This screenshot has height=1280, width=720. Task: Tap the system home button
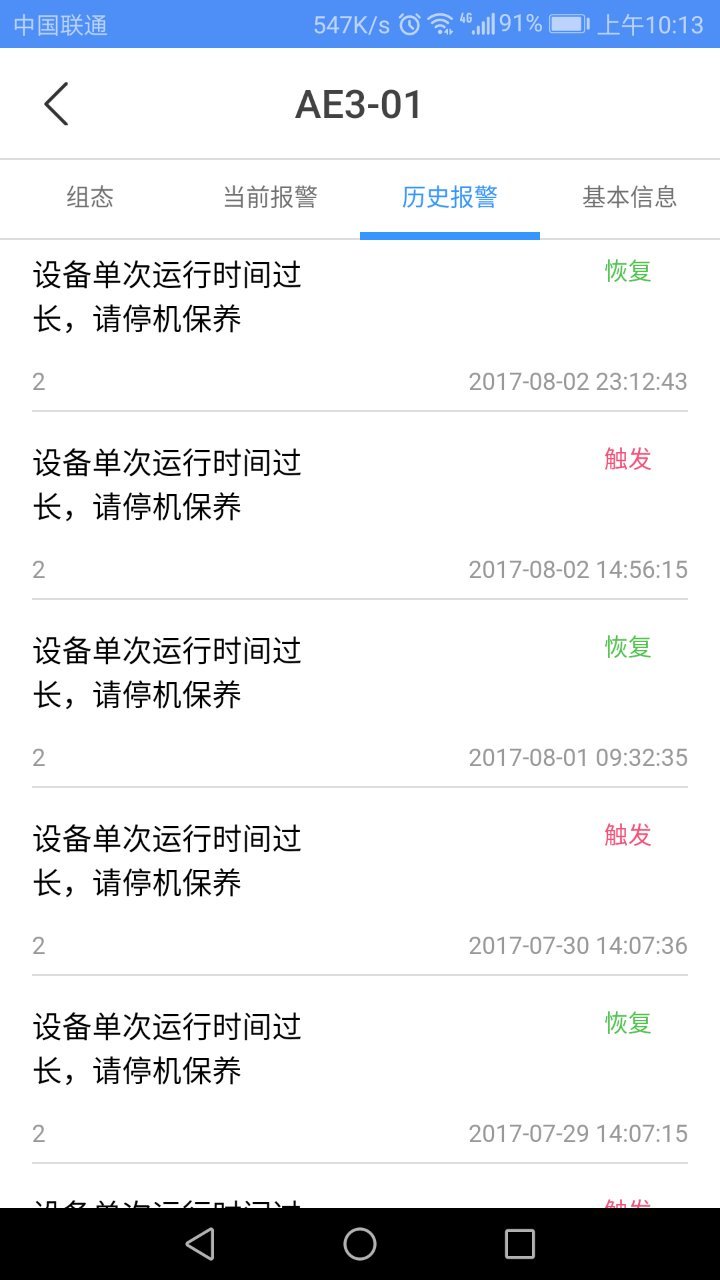(360, 1244)
